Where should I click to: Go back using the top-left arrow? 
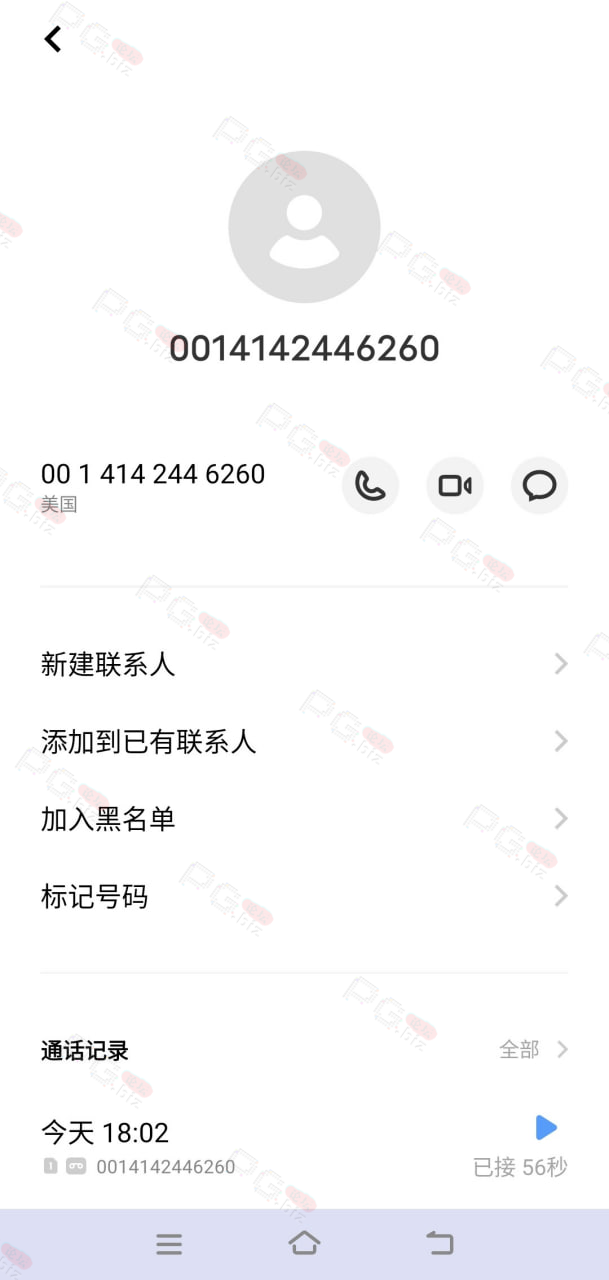(x=52, y=39)
